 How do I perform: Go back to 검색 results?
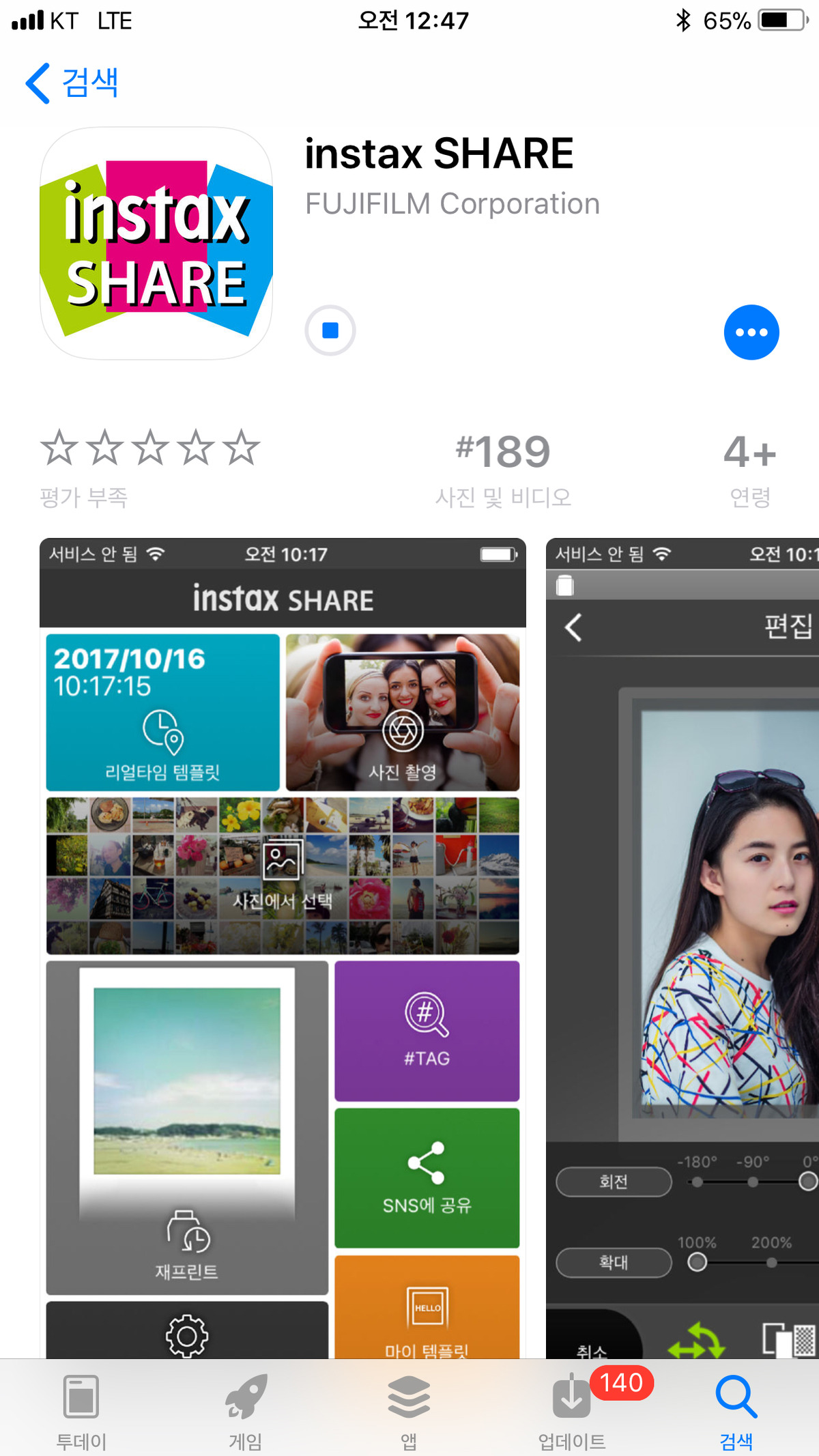(72, 83)
